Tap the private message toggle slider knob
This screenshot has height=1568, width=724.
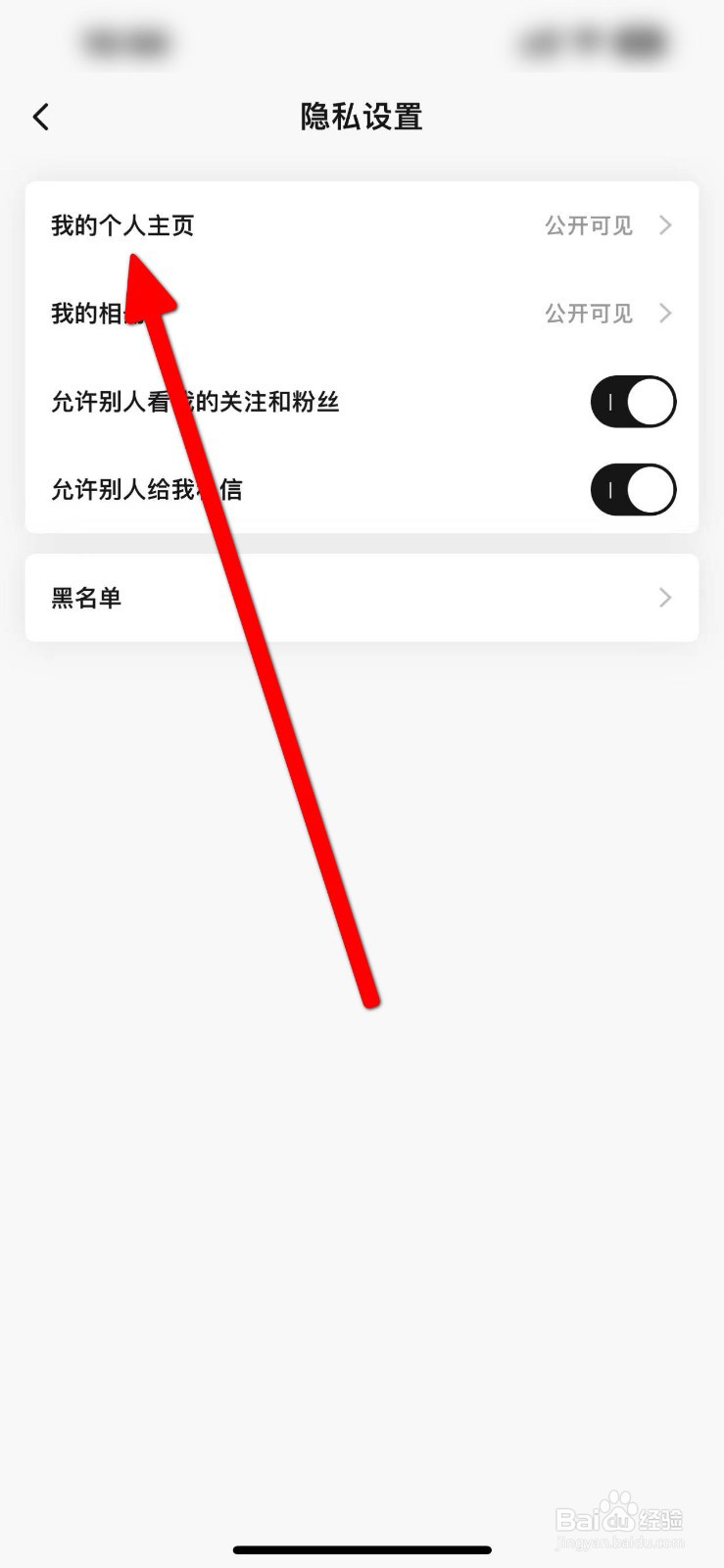pos(651,490)
